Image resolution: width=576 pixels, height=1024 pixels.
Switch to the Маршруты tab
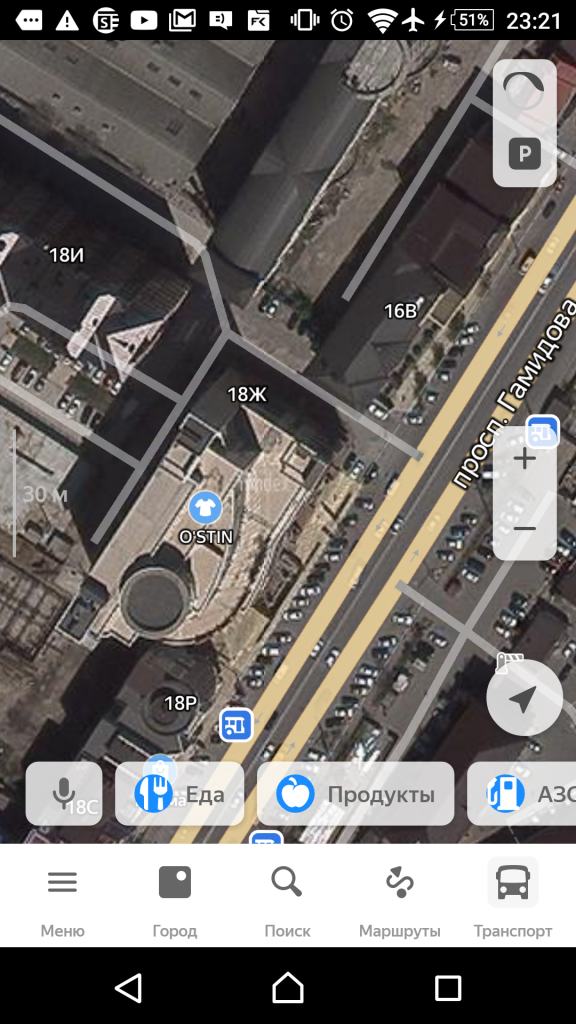(400, 901)
